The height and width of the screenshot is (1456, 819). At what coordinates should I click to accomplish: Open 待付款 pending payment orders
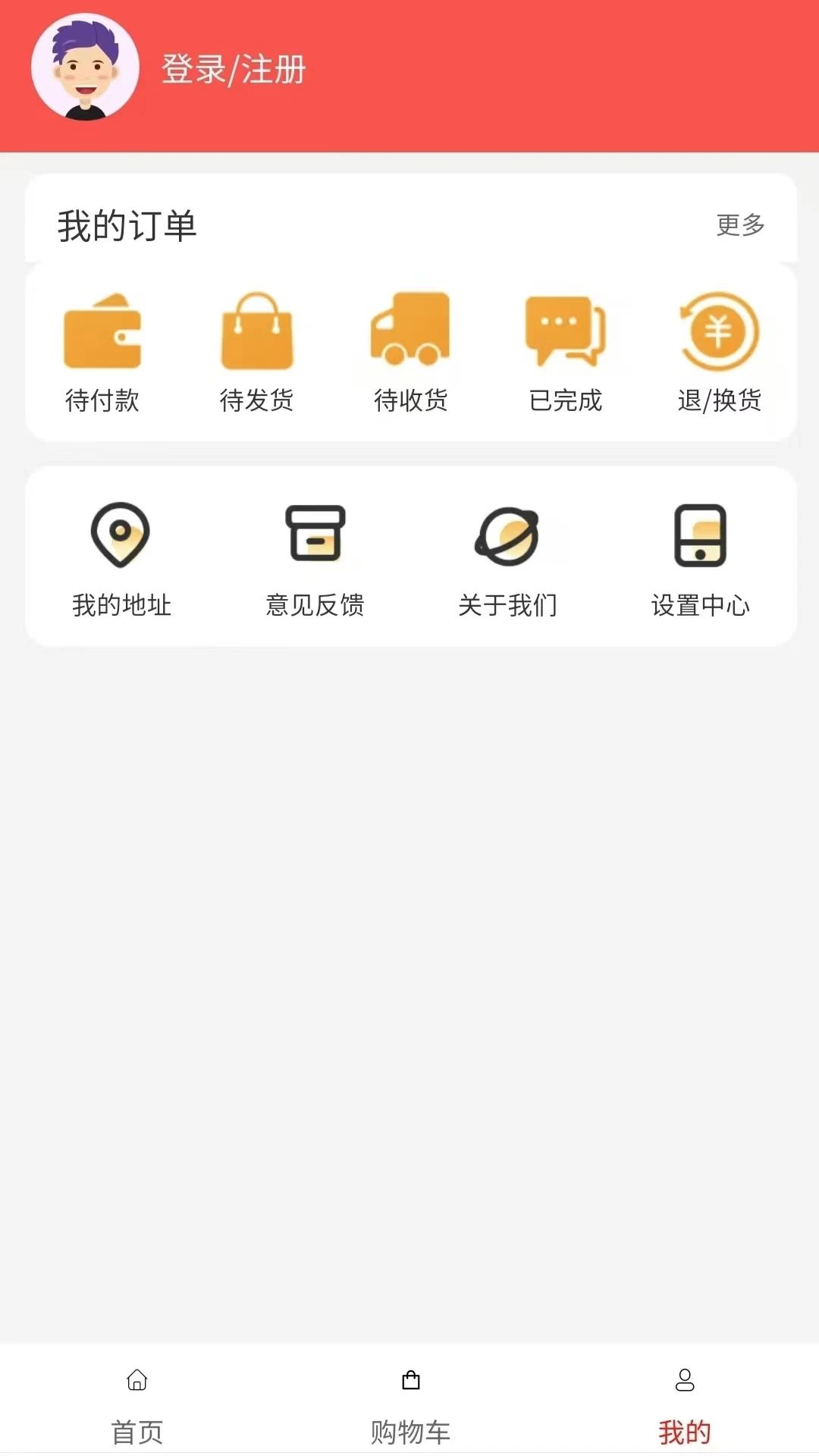tap(102, 353)
